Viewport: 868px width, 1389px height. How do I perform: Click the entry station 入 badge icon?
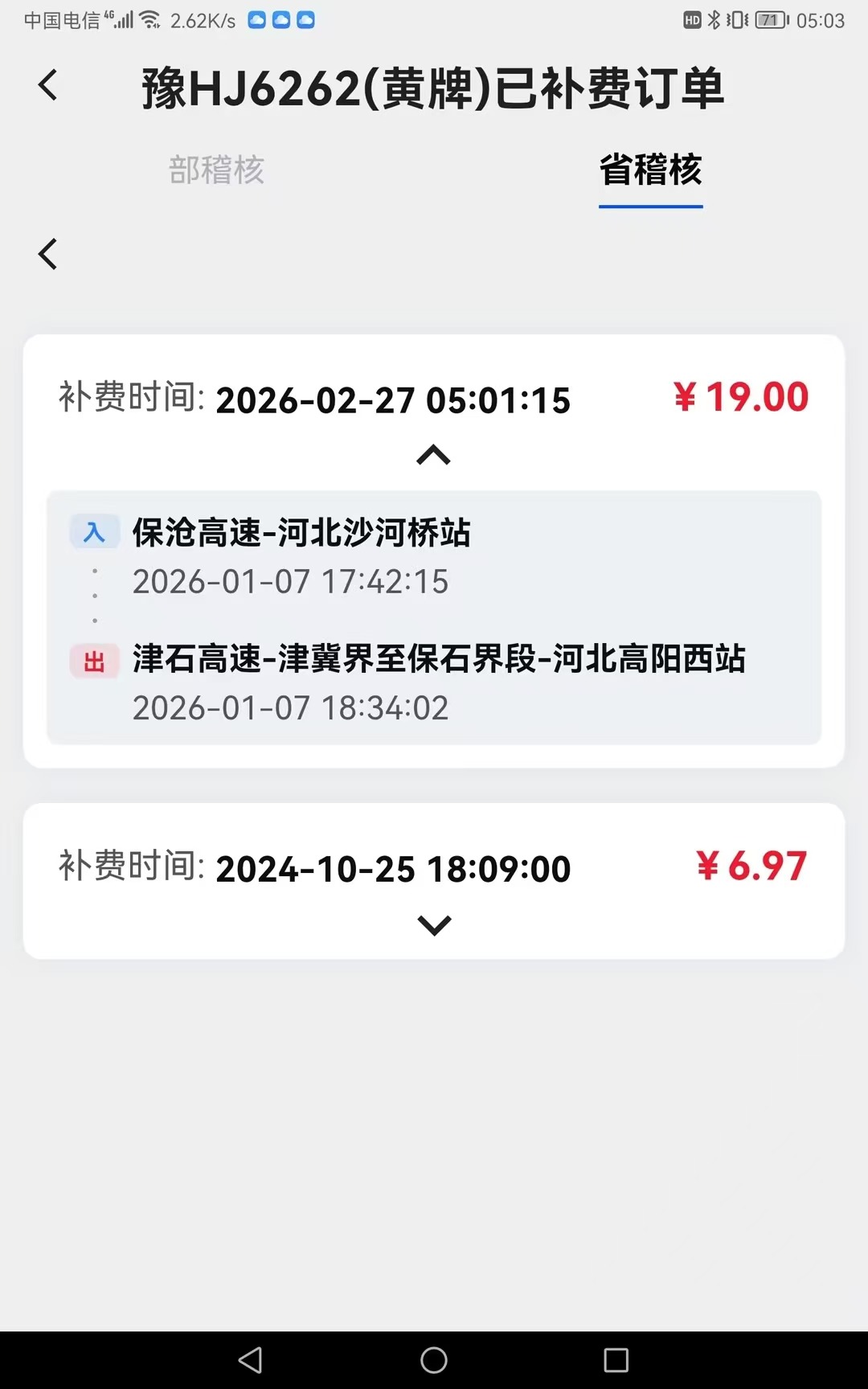(94, 531)
